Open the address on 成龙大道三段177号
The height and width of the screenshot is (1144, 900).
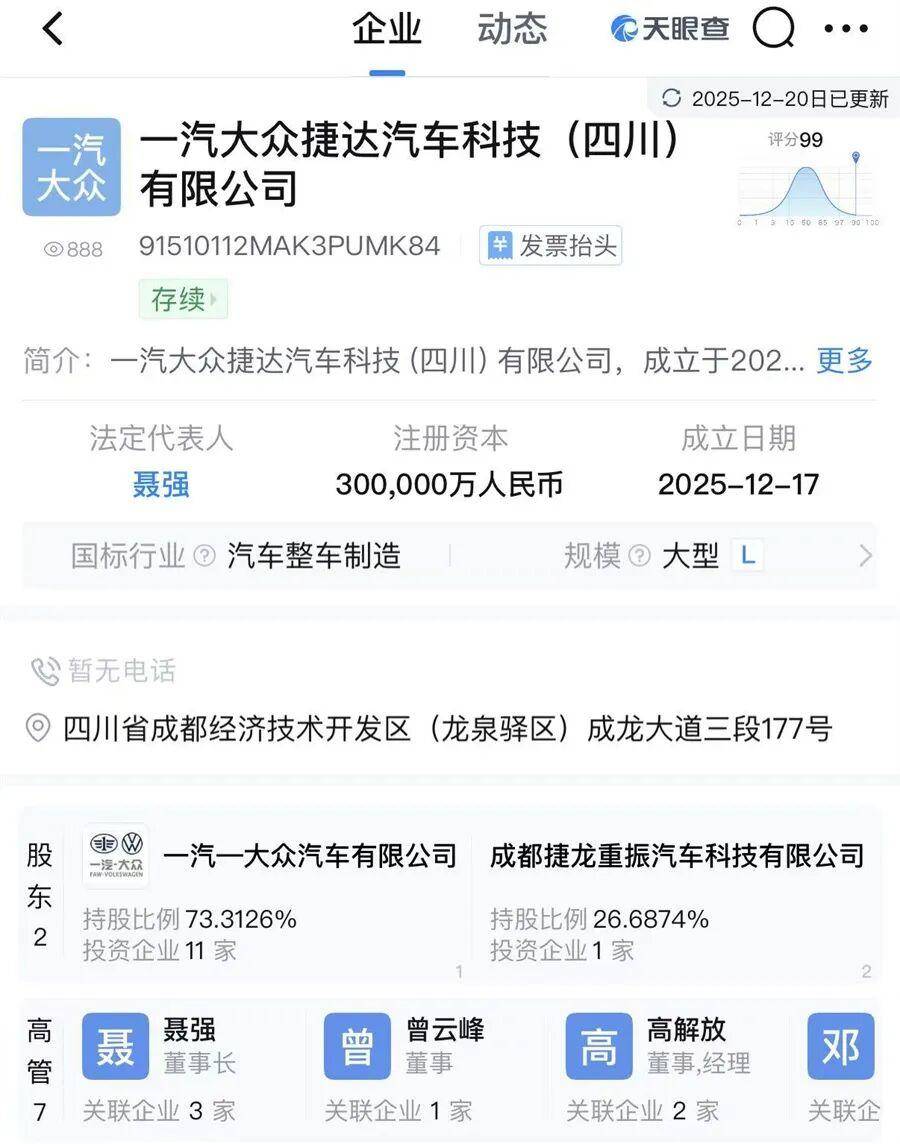pos(447,729)
